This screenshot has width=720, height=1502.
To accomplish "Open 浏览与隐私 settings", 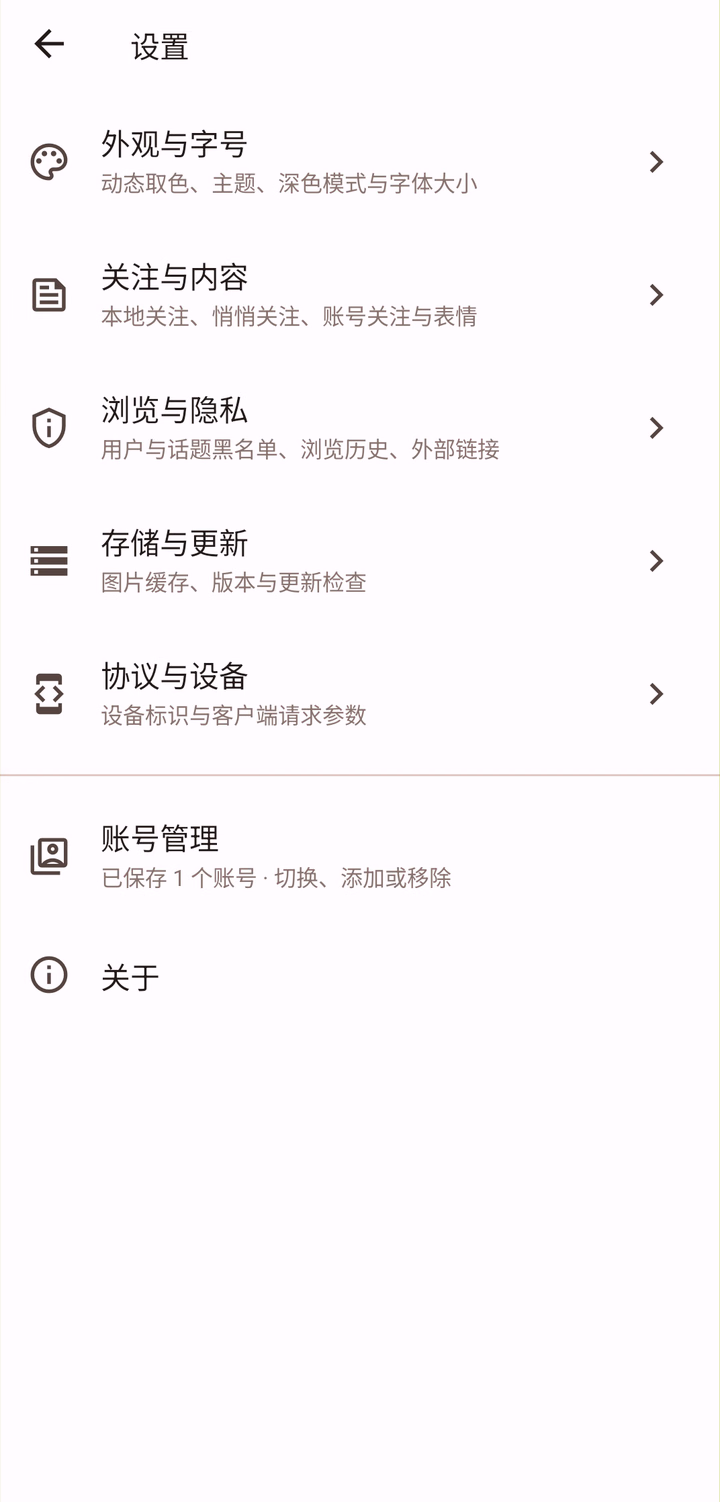I will (360, 428).
